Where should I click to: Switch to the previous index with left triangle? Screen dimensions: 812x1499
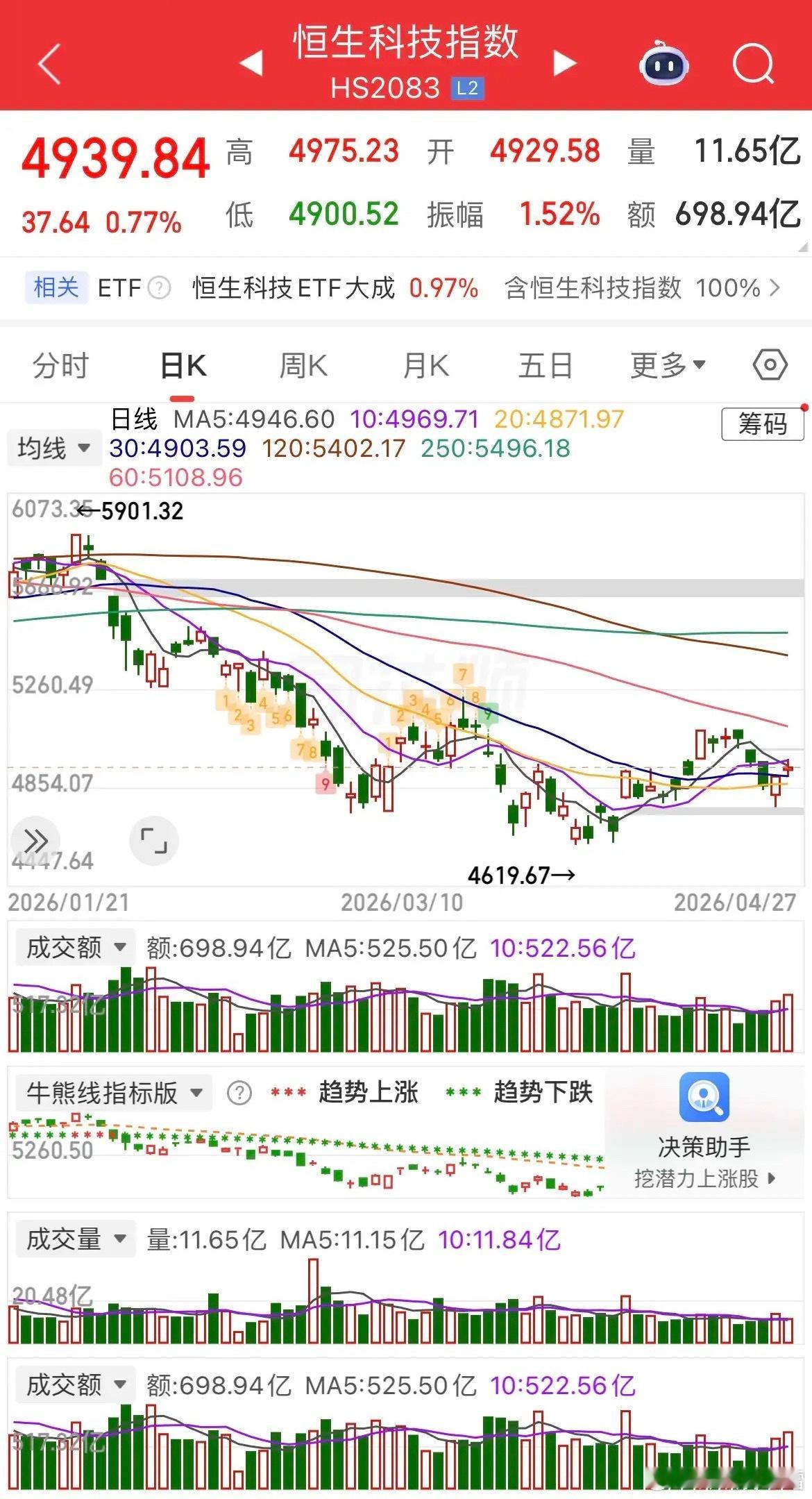[251, 62]
